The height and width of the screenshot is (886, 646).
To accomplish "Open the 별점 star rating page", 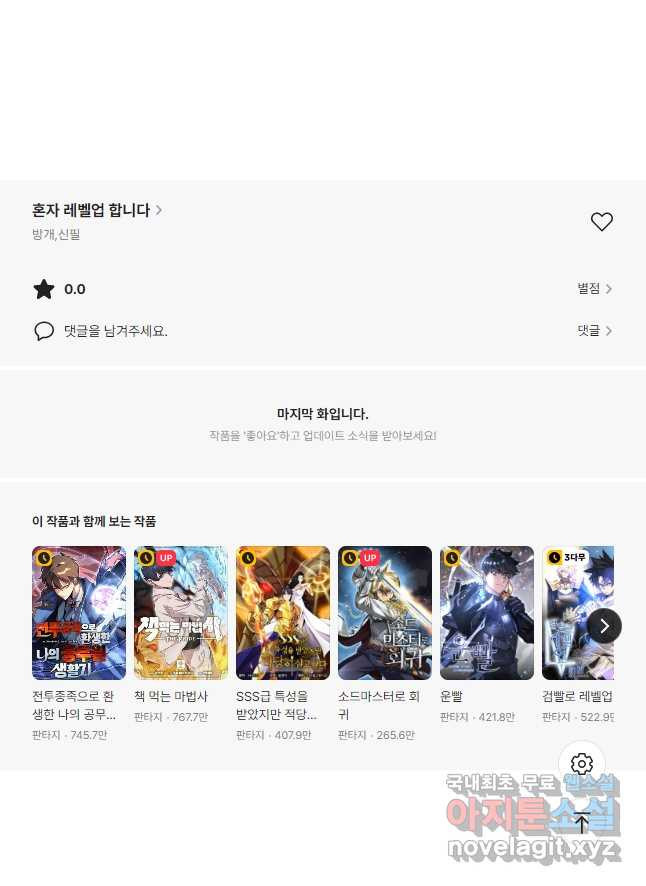I will 594,289.
